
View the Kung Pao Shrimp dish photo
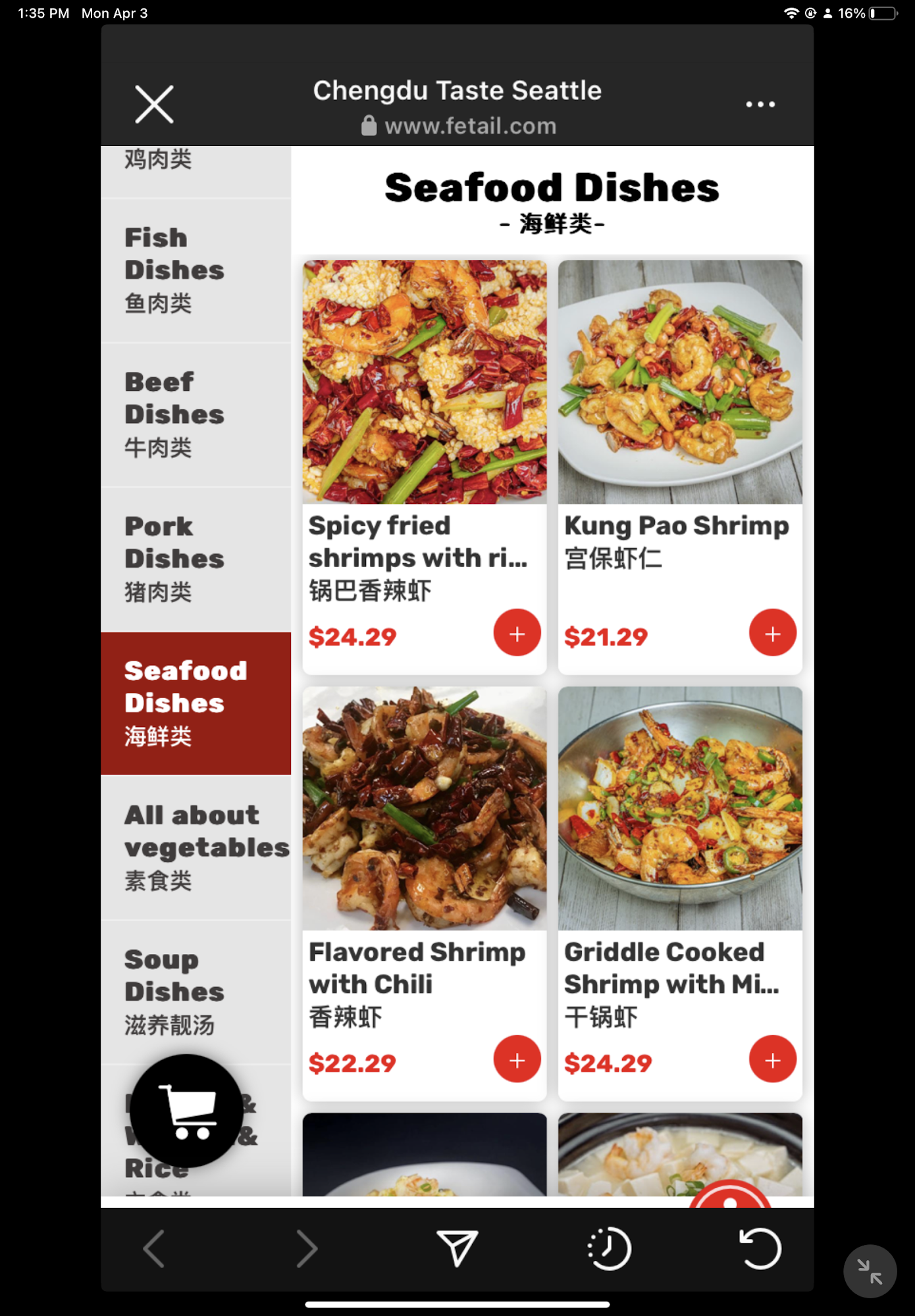680,382
